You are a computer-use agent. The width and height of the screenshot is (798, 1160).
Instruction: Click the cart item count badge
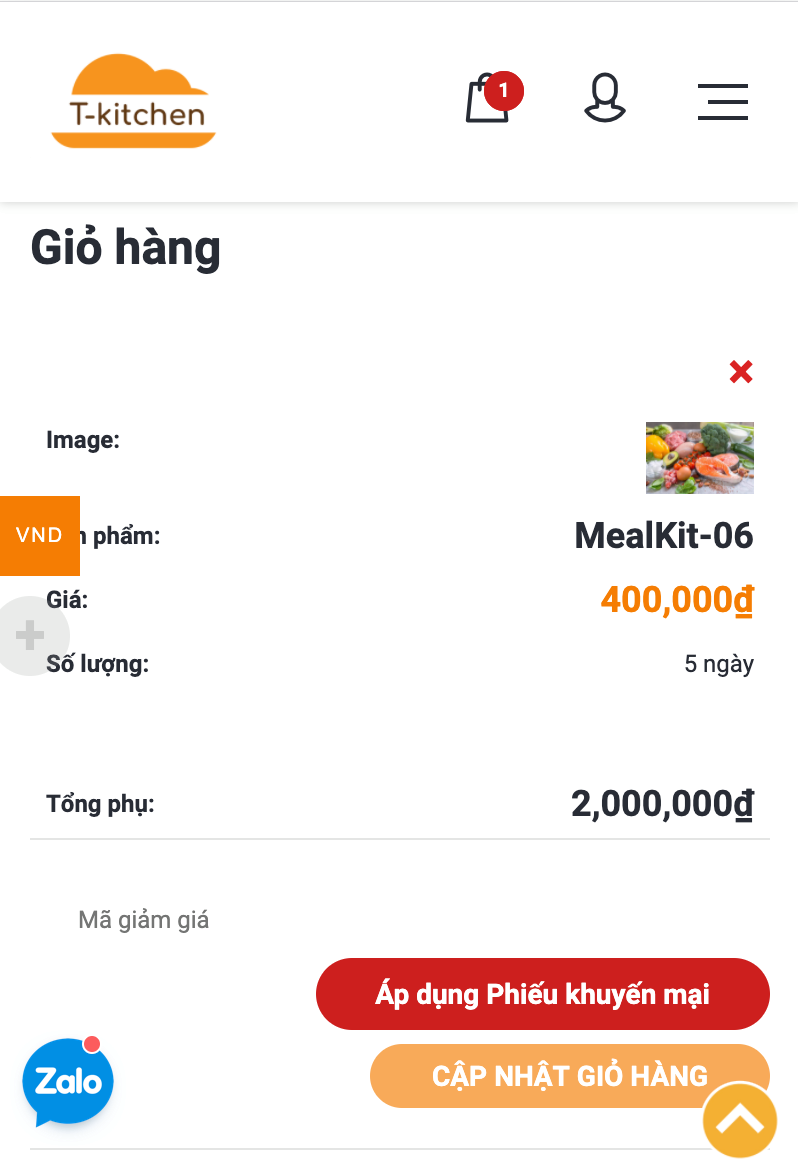coord(504,90)
